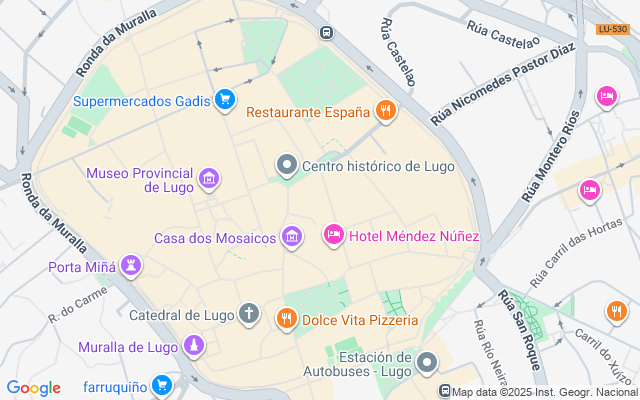The height and width of the screenshot is (400, 640).
Task: Tap the Muralla de Lugo monument pin
Action: 194,347
